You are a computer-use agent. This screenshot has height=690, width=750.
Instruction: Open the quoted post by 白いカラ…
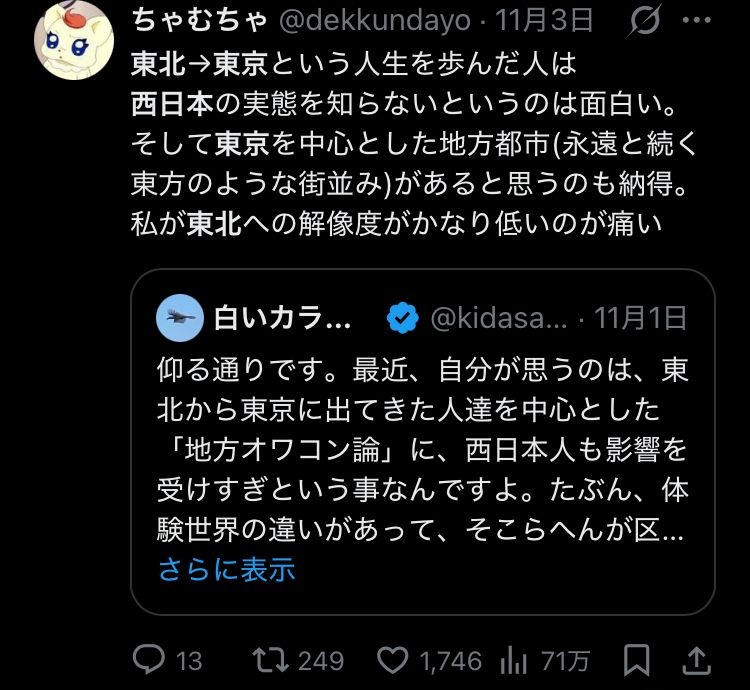pos(422,440)
